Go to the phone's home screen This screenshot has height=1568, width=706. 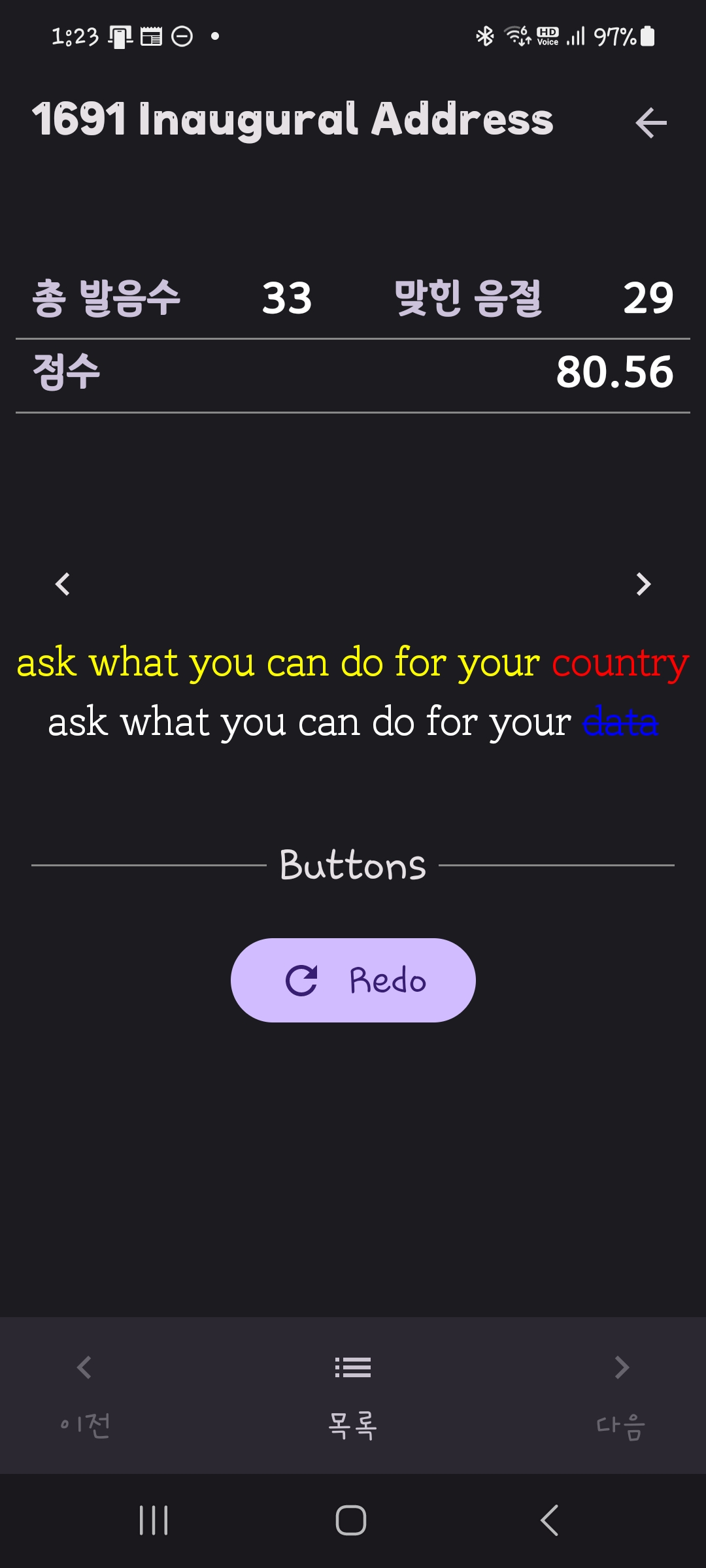coord(351,1520)
